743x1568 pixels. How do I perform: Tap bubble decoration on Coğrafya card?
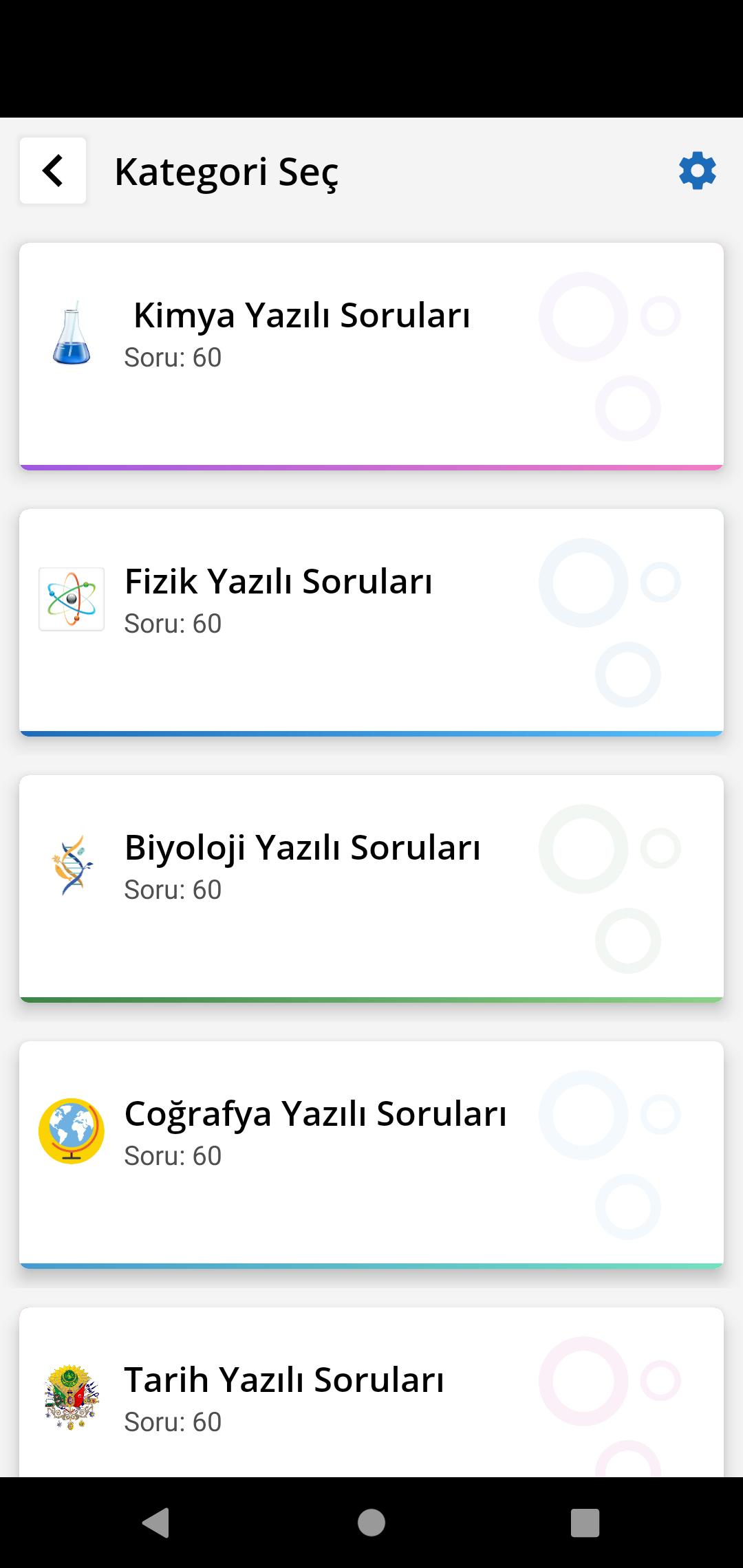pyautogui.click(x=583, y=1115)
